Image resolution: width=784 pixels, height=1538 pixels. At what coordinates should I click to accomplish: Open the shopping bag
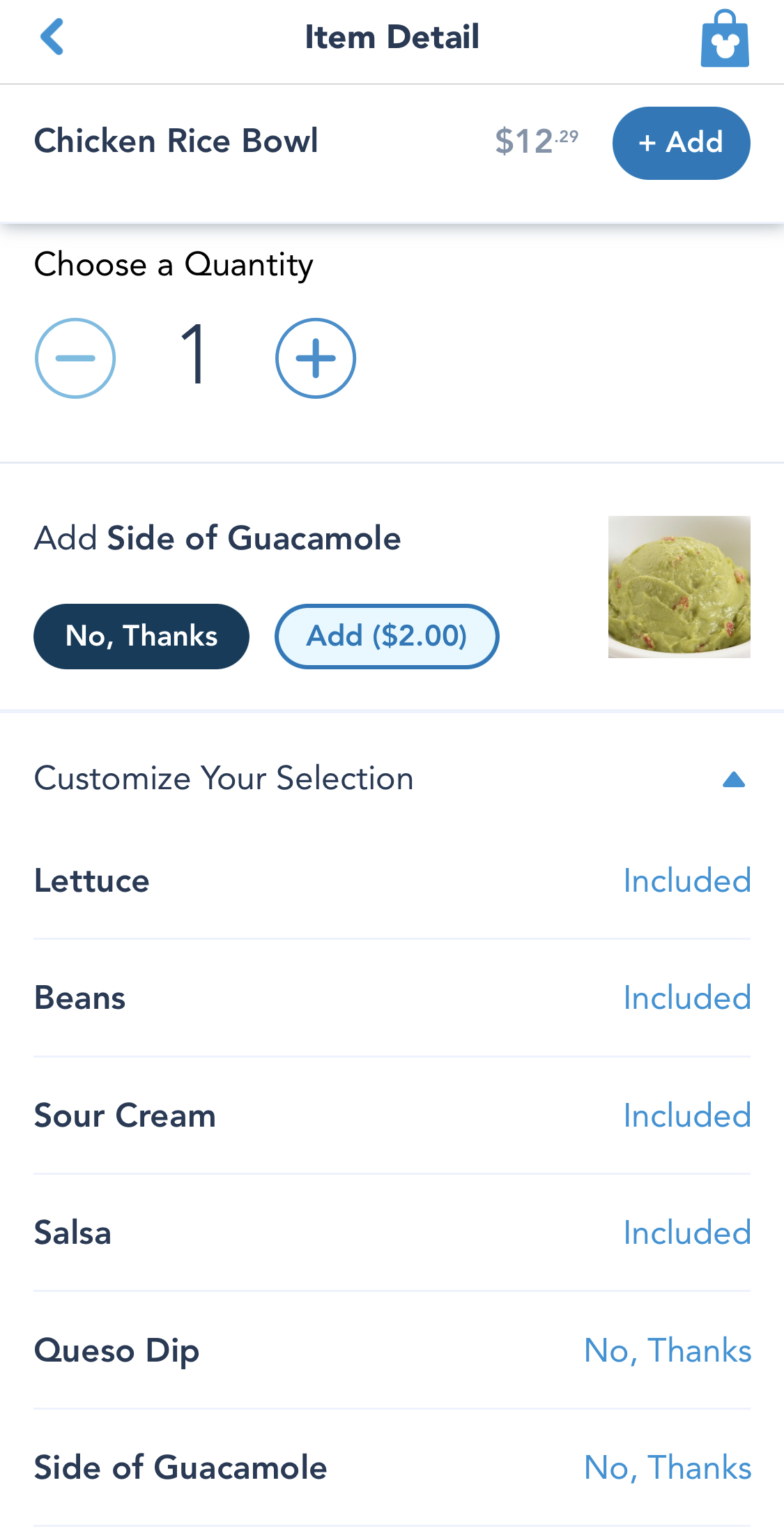pyautogui.click(x=725, y=39)
